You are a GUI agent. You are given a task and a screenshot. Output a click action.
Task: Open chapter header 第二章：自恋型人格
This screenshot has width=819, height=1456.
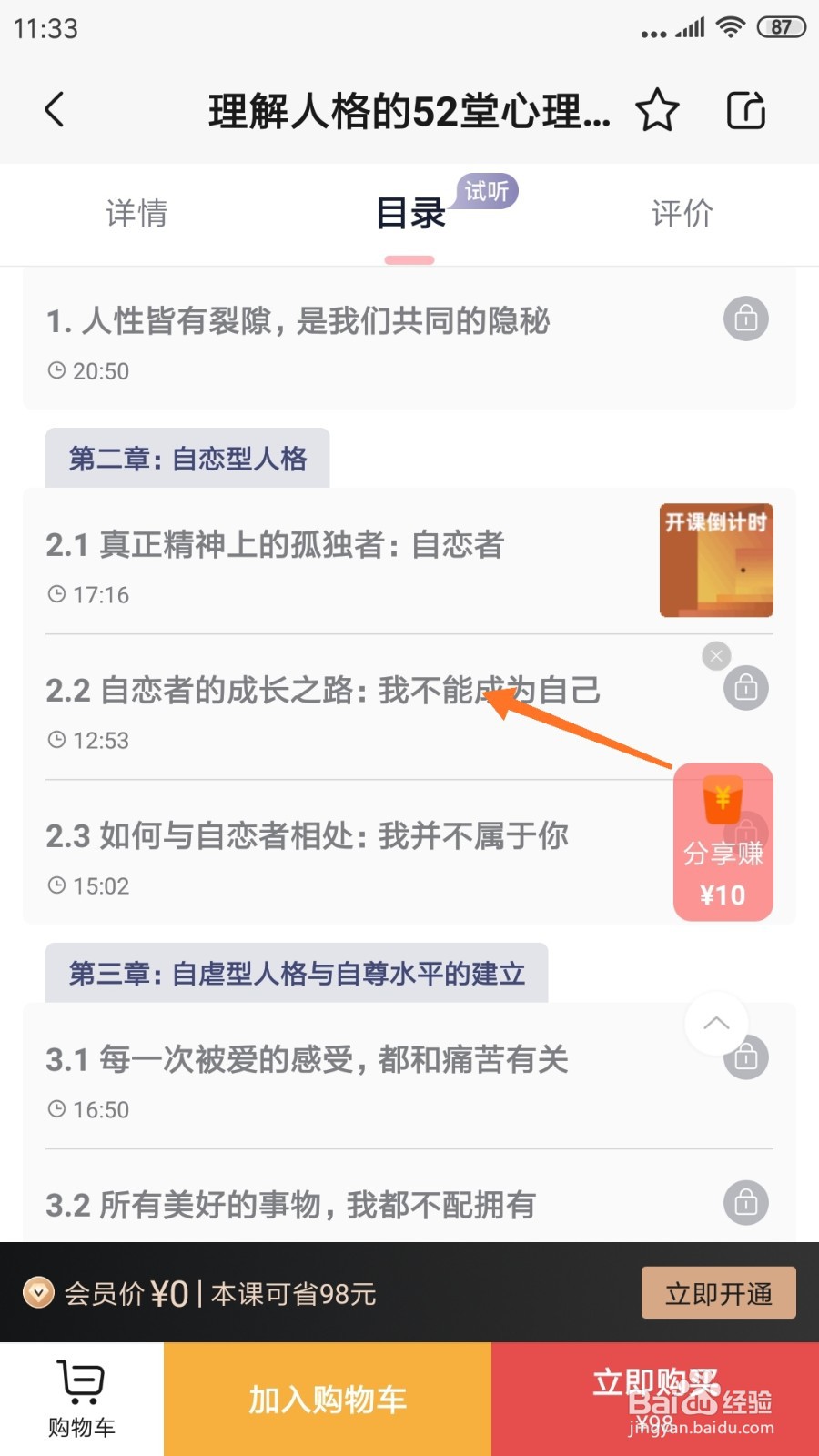187,458
